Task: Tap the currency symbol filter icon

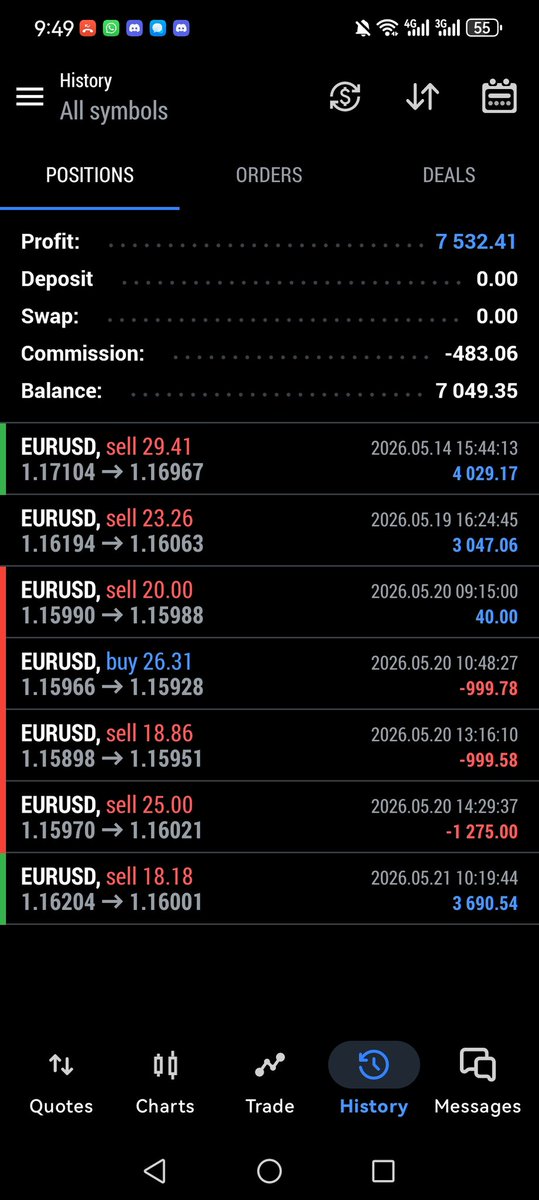Action: click(x=345, y=97)
